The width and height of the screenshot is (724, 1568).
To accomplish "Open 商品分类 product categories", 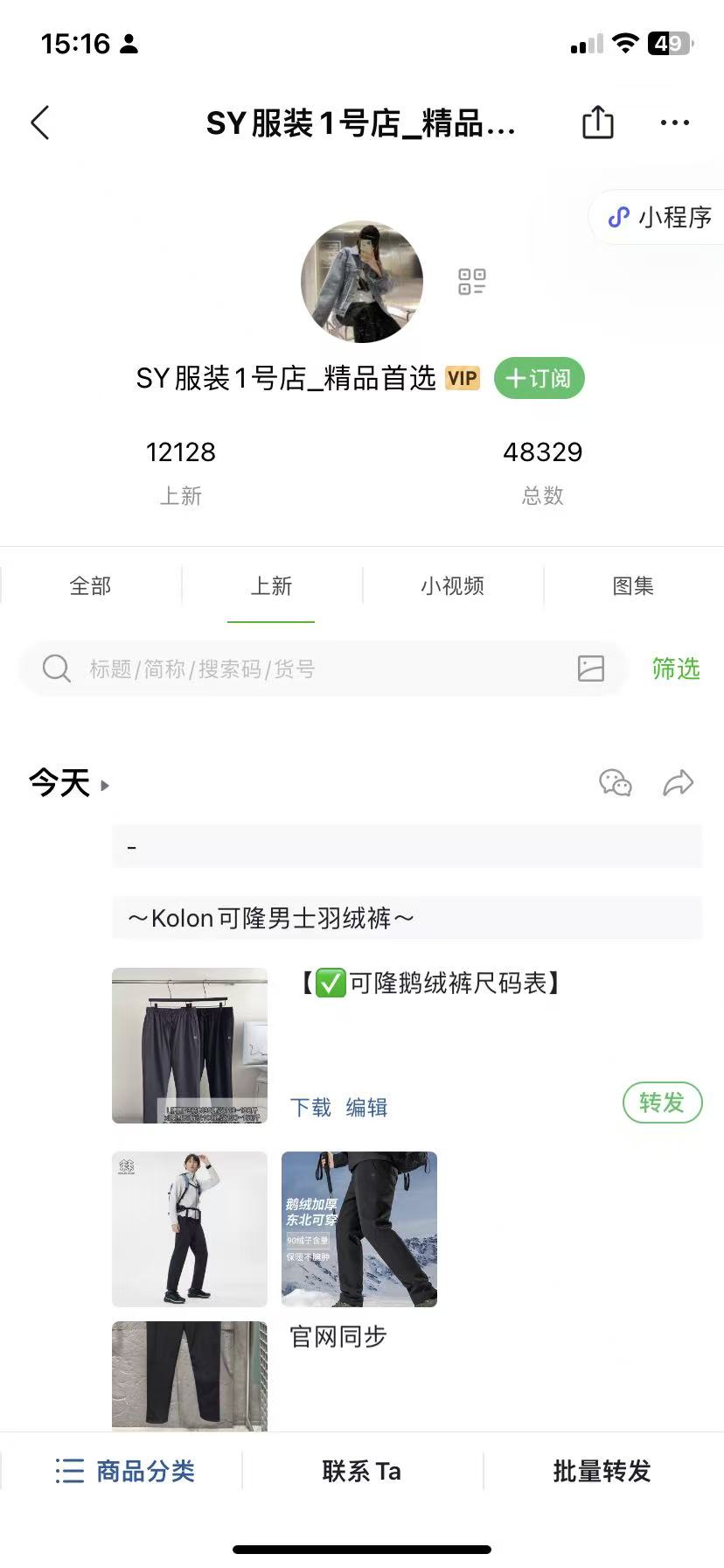I will tap(125, 1471).
